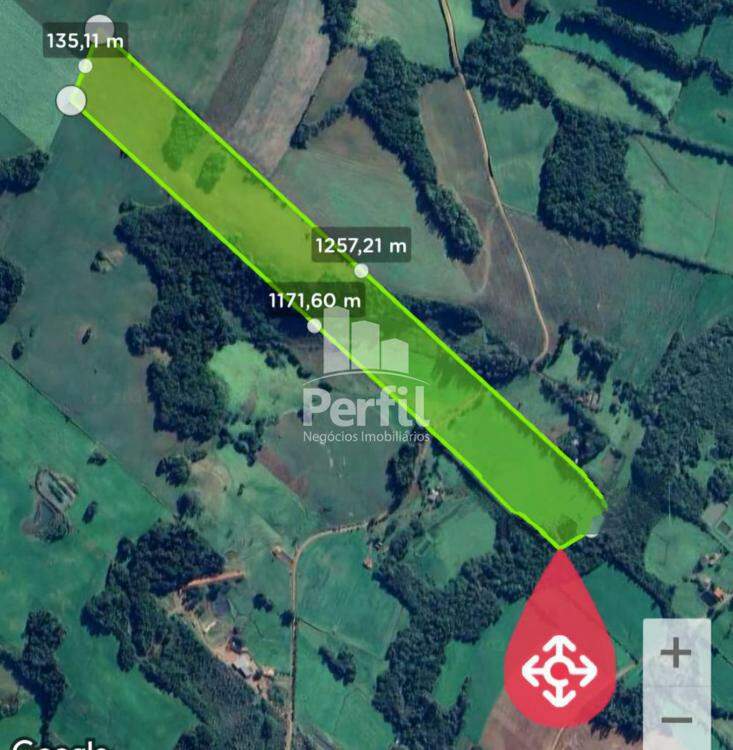Tap the 1171,60 m edge midpoint handle
The height and width of the screenshot is (750, 733).
[314, 325]
